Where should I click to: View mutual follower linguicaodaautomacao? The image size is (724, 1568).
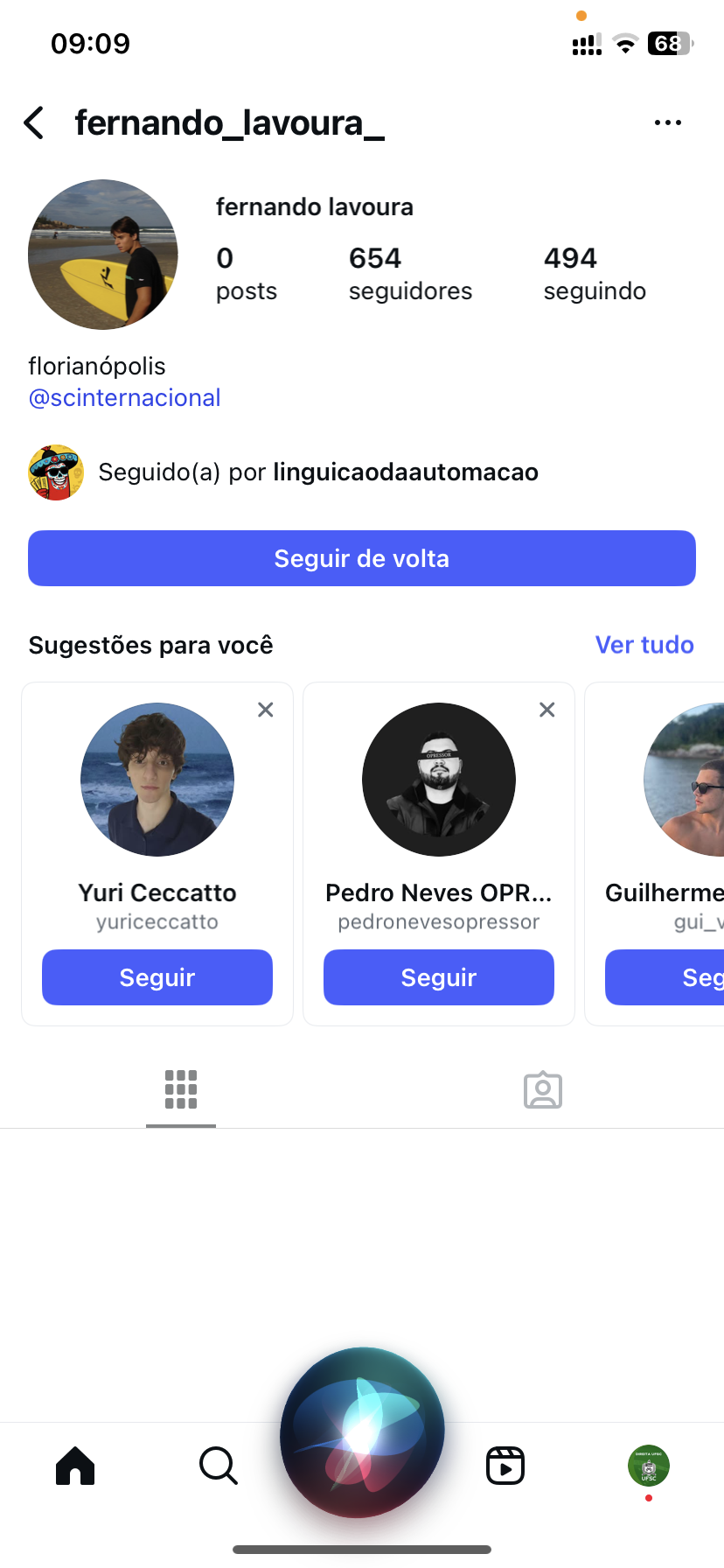(405, 472)
